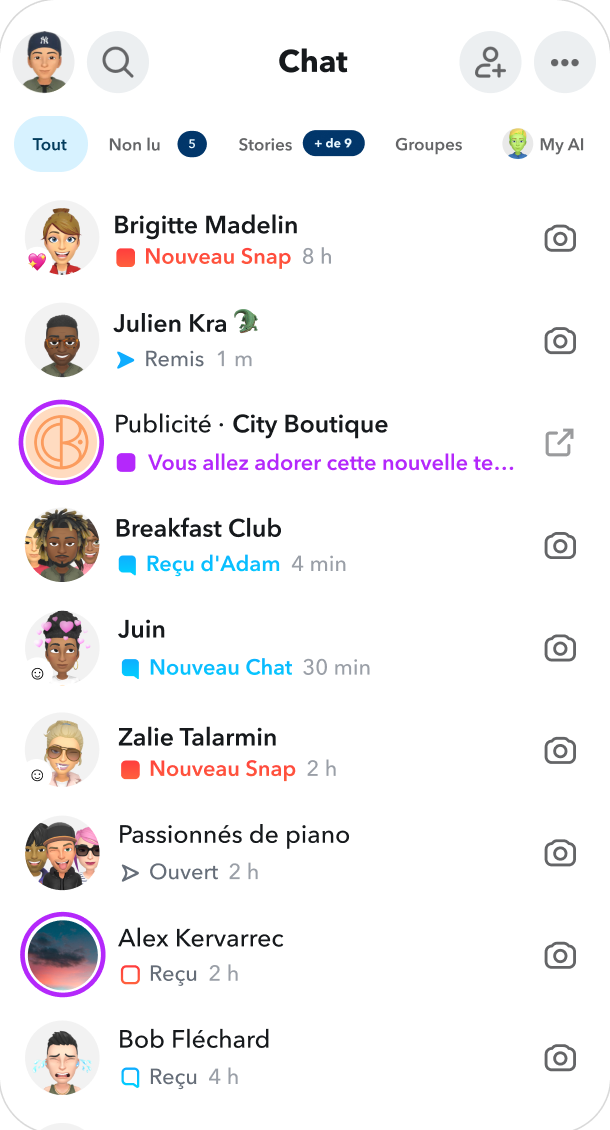Filter chats by Groupes
Image resolution: width=610 pixels, height=1130 pixels.
click(x=428, y=144)
